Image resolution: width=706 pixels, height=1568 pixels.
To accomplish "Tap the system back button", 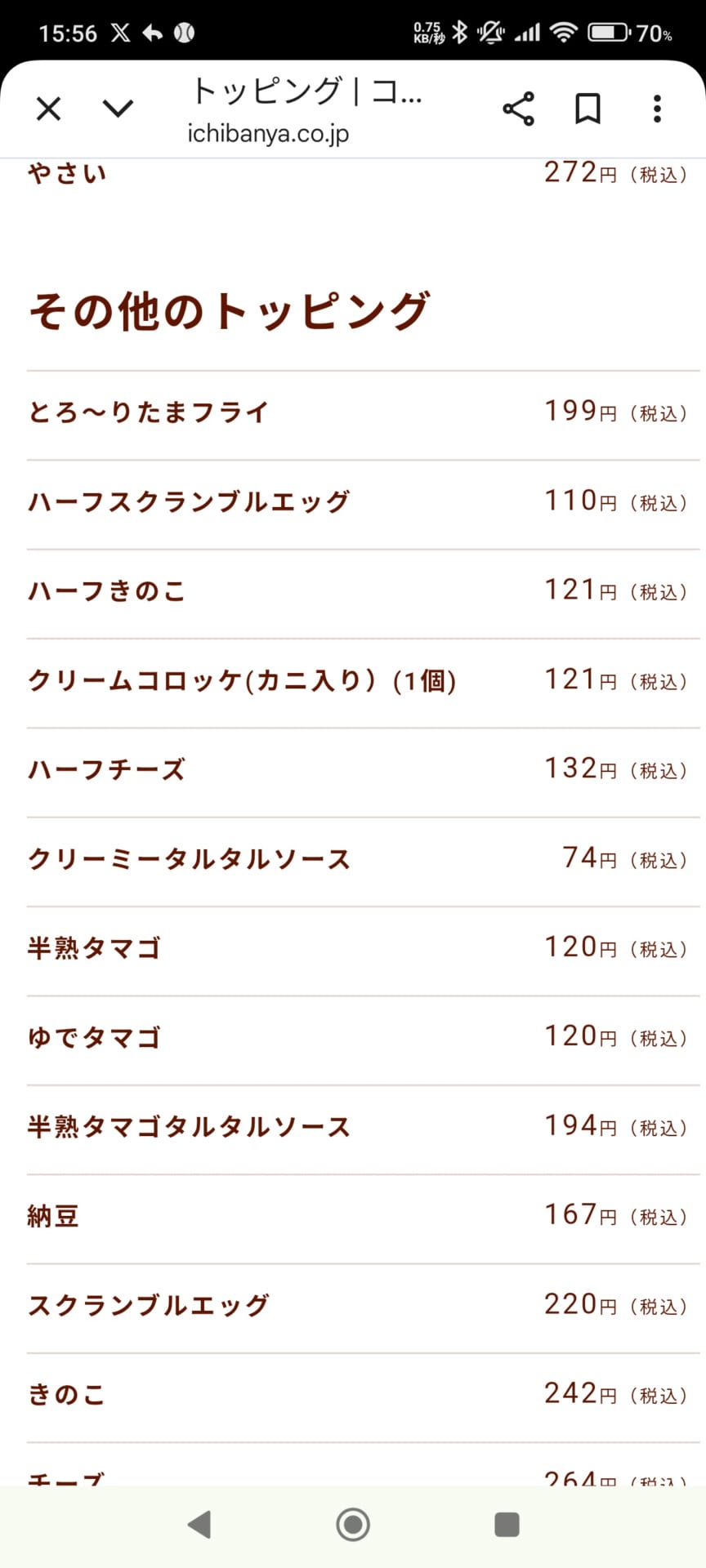I will (x=199, y=1524).
